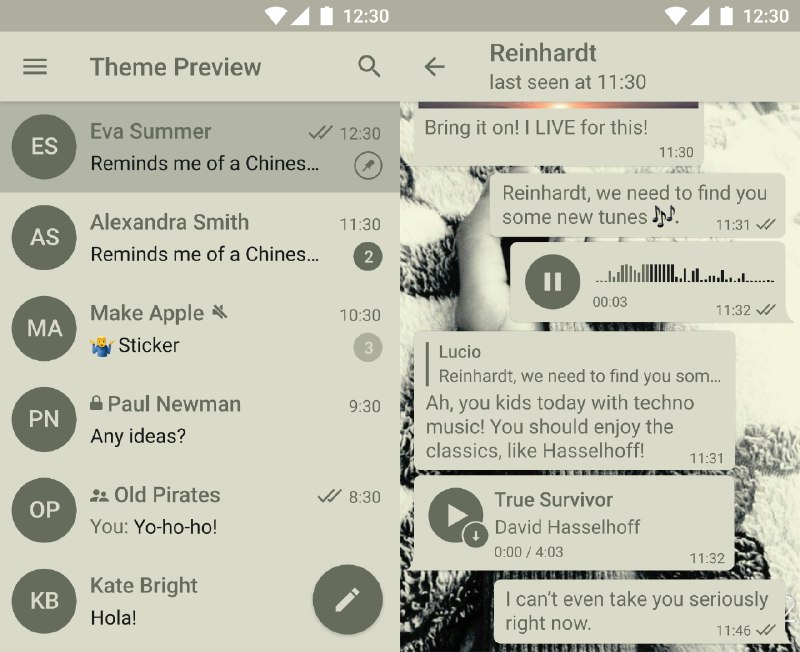Open the chat with Alexandra Smith

(x=200, y=238)
